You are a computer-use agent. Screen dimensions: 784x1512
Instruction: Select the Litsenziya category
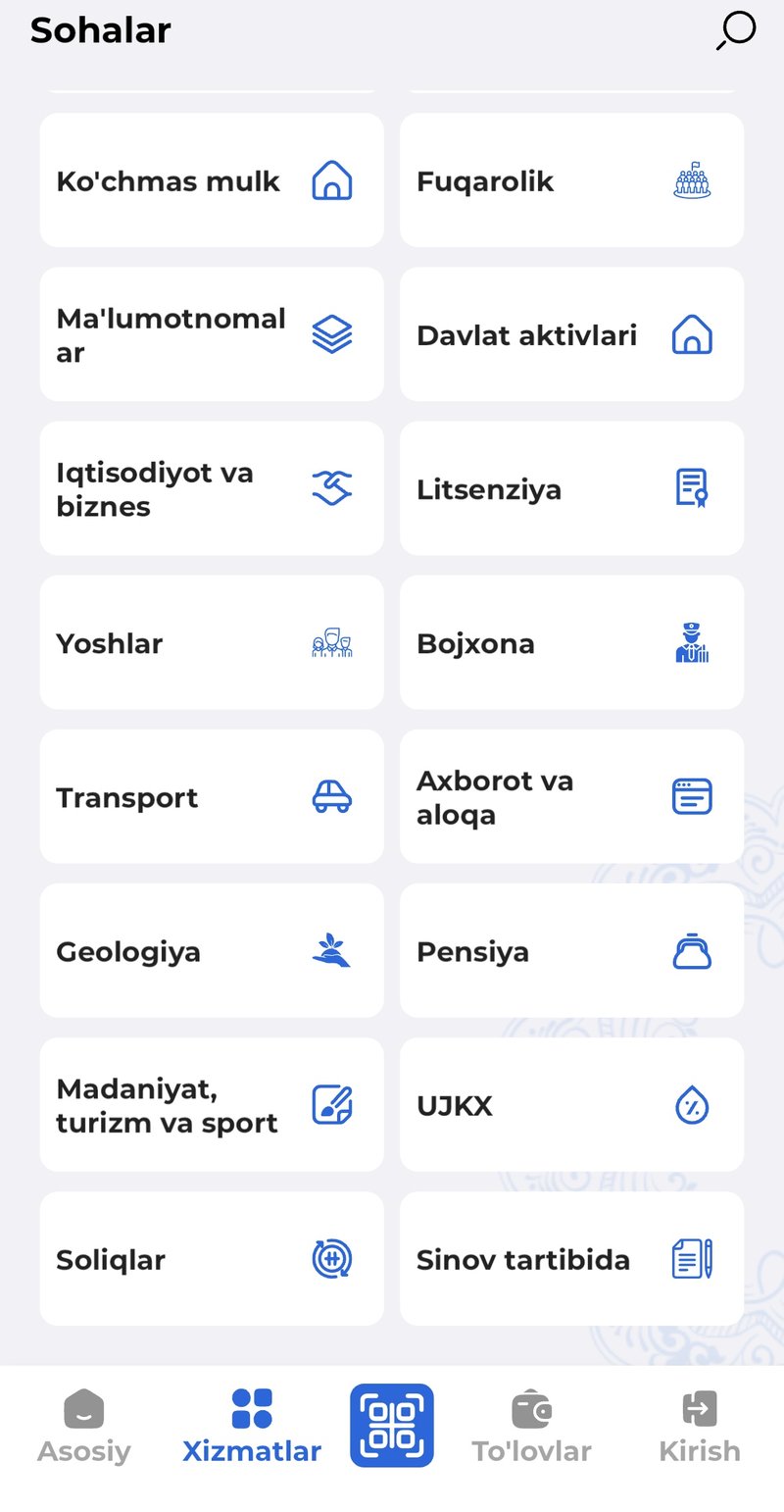pos(571,489)
